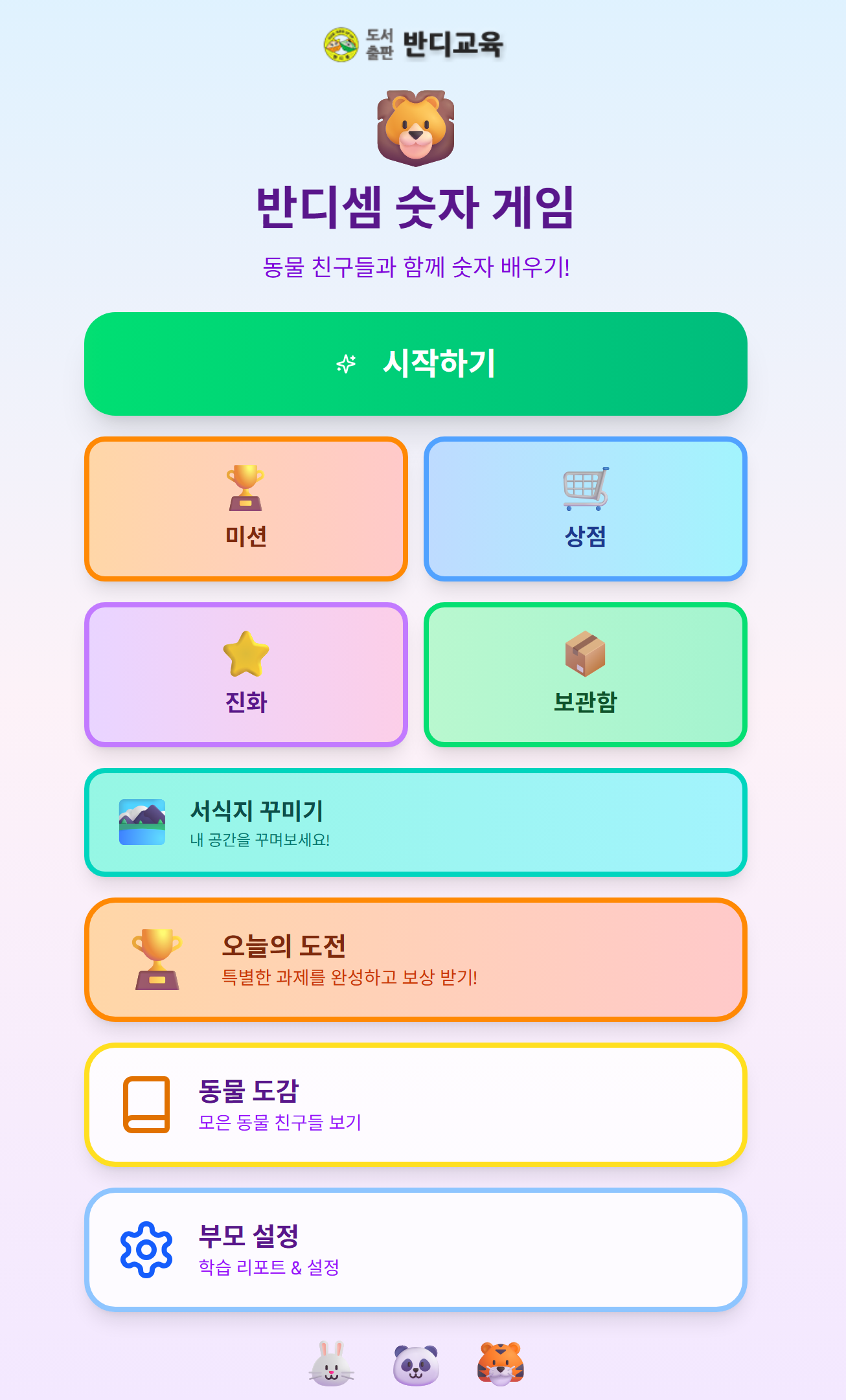
Task: Open the 미션 missions card
Action: (x=246, y=509)
